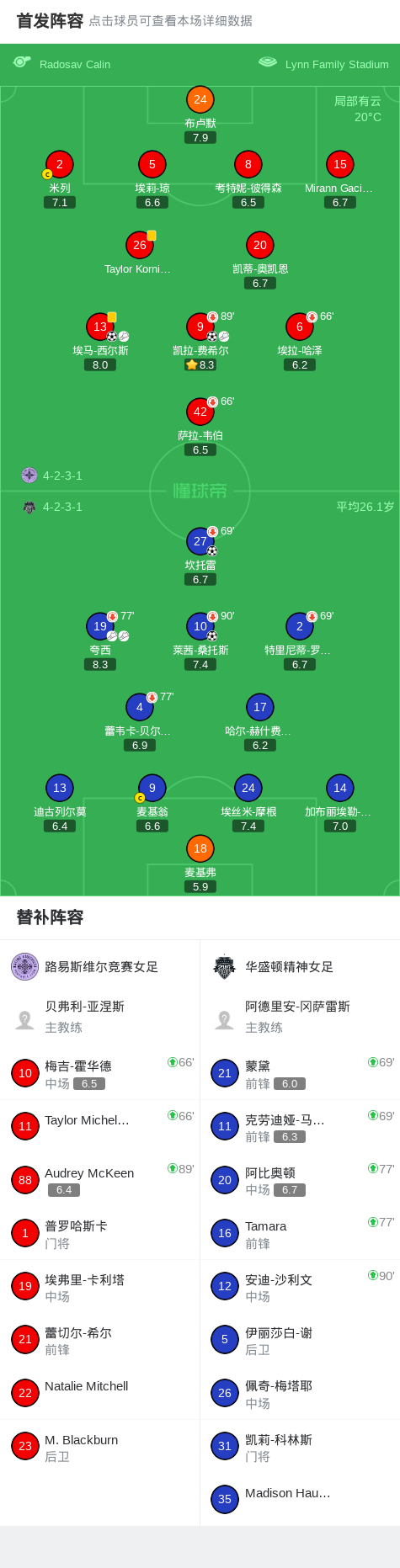Select player 凯蒂-奥凯恩 number 20
400x1568 pixels.
(260, 260)
